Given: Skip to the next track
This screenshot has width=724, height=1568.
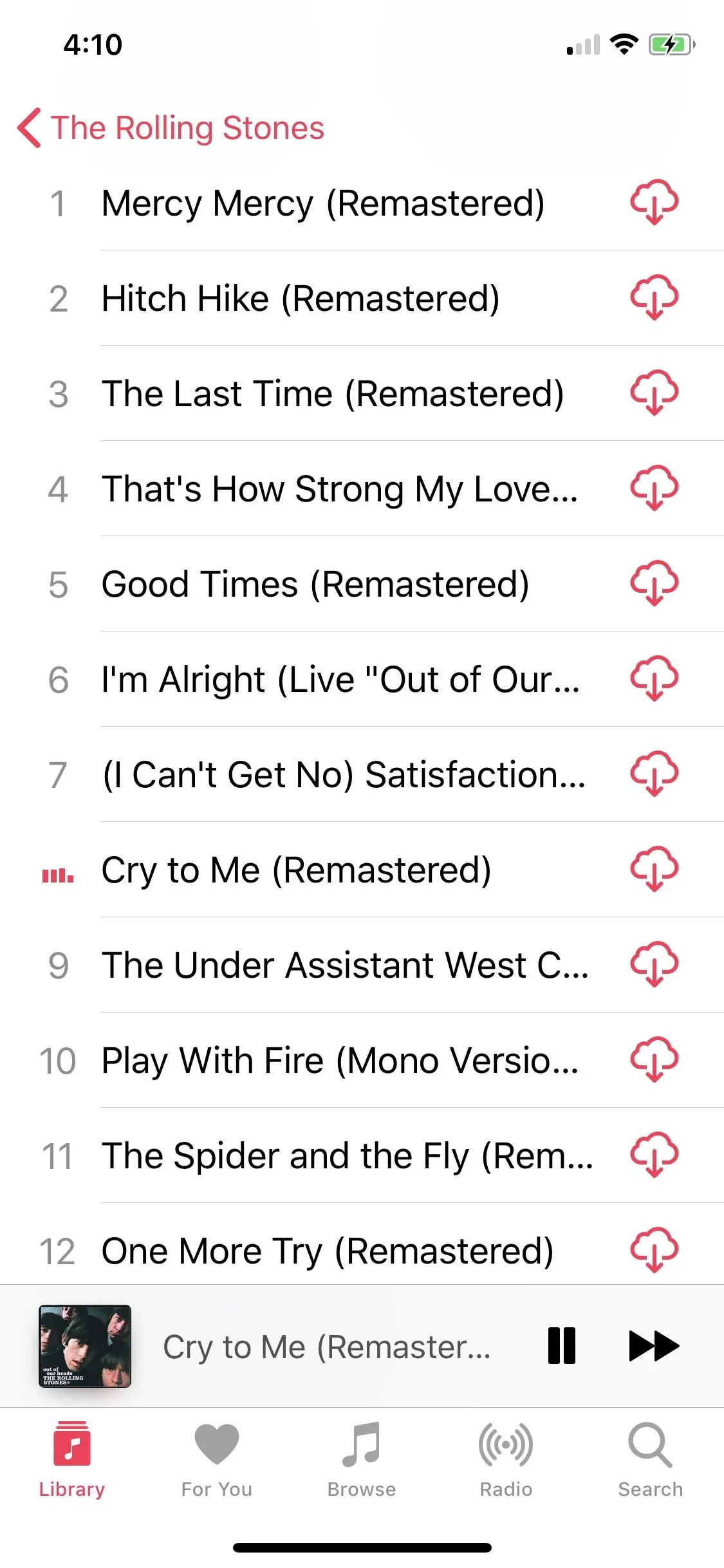Looking at the screenshot, I should 653,1345.
